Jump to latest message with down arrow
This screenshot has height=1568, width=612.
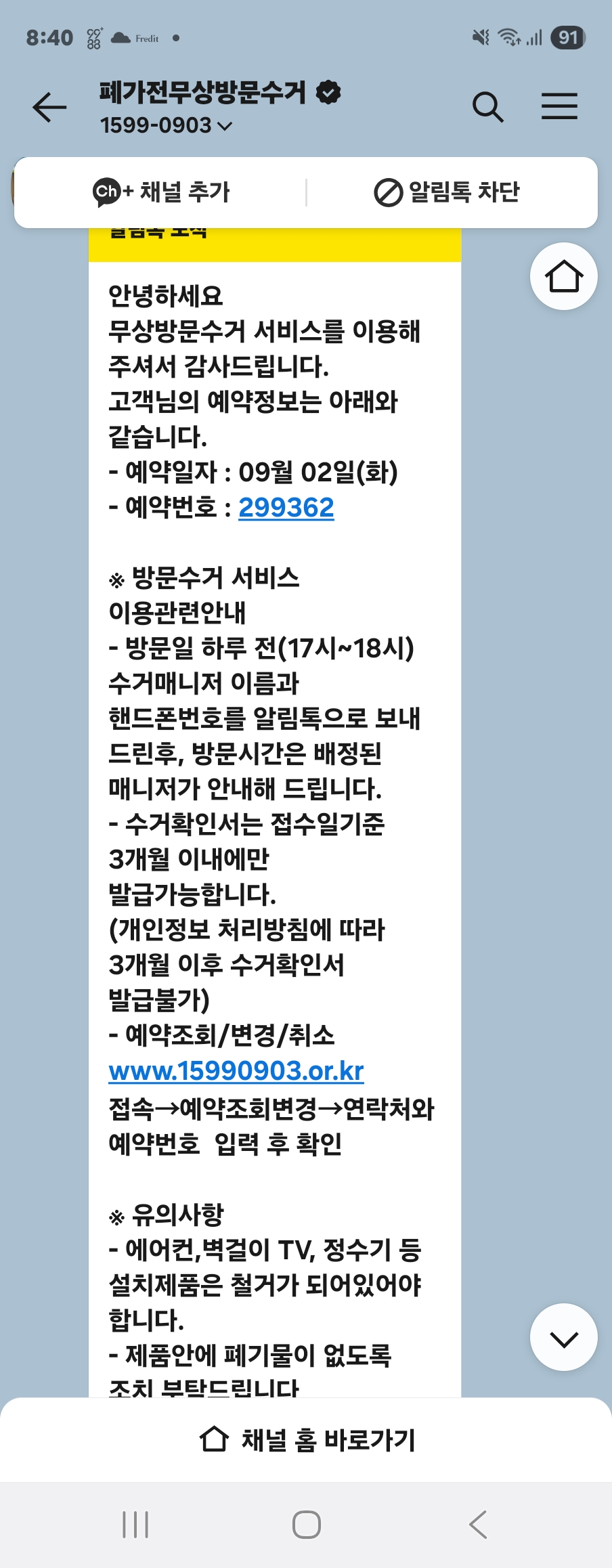(563, 1338)
